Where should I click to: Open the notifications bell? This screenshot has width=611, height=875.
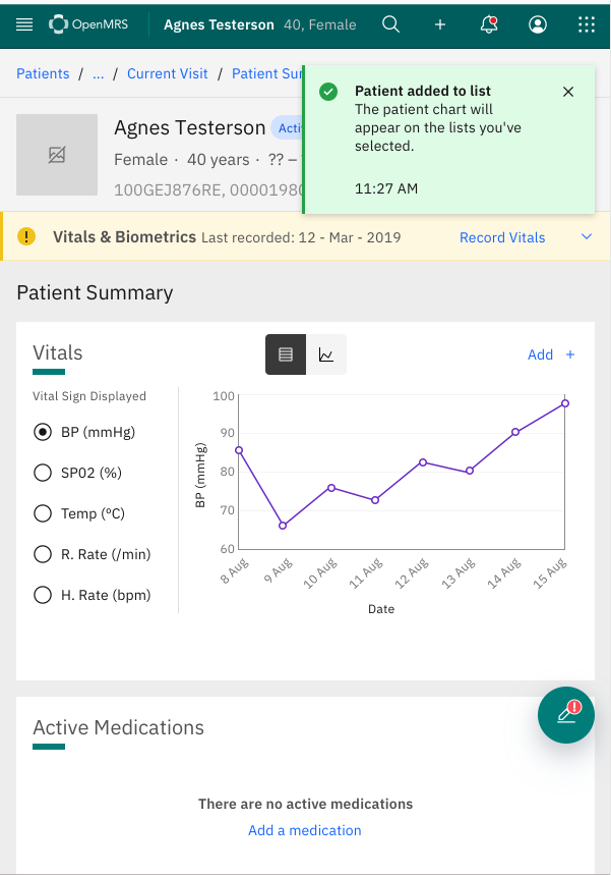point(489,24)
